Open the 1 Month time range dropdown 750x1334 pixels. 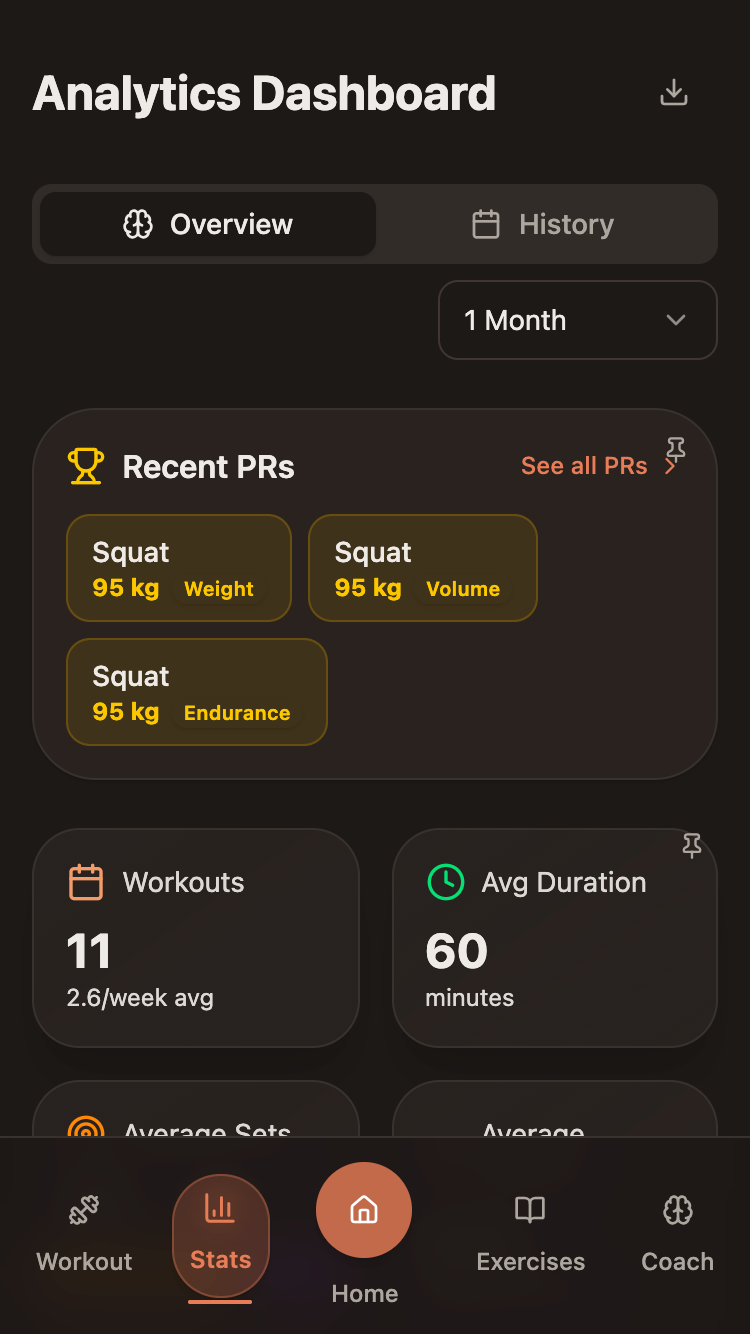[x=577, y=320]
